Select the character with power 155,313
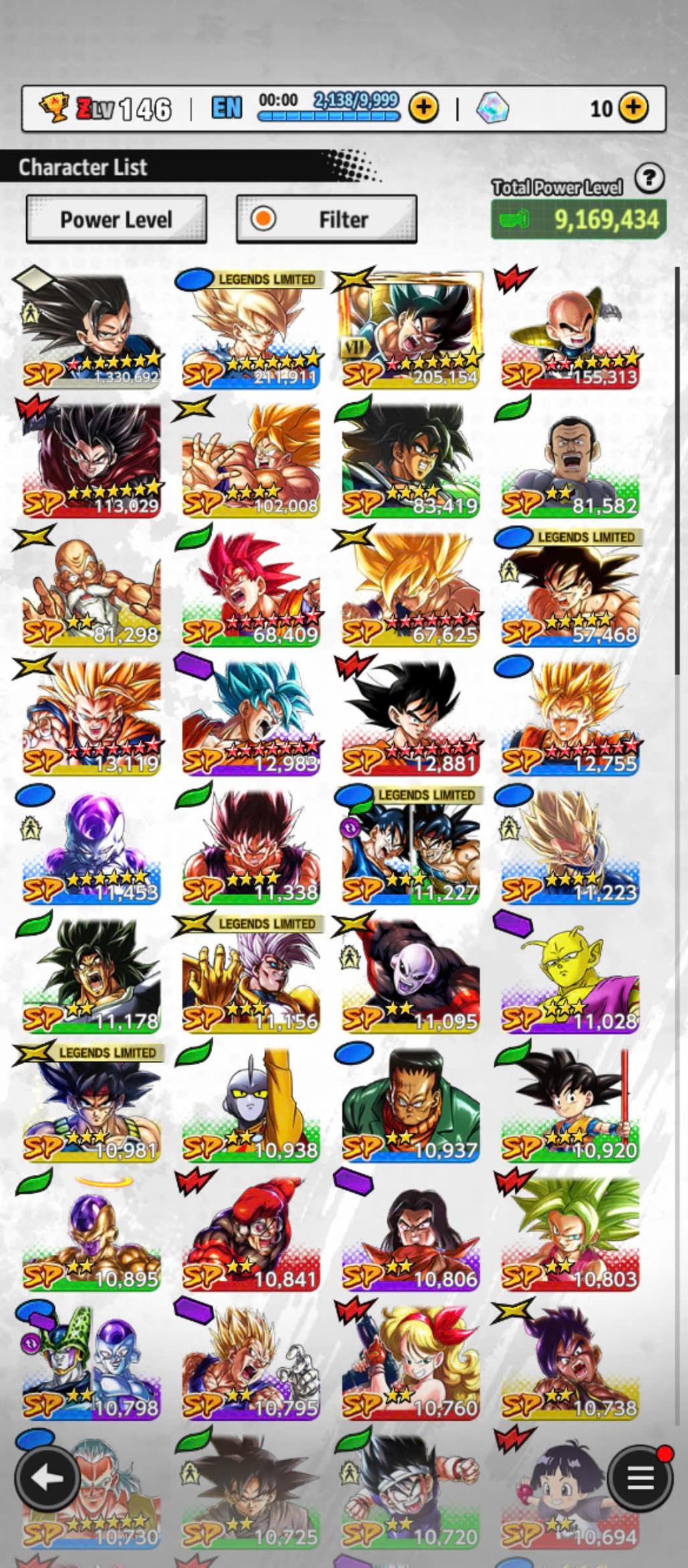The image size is (688, 1568). point(570,329)
